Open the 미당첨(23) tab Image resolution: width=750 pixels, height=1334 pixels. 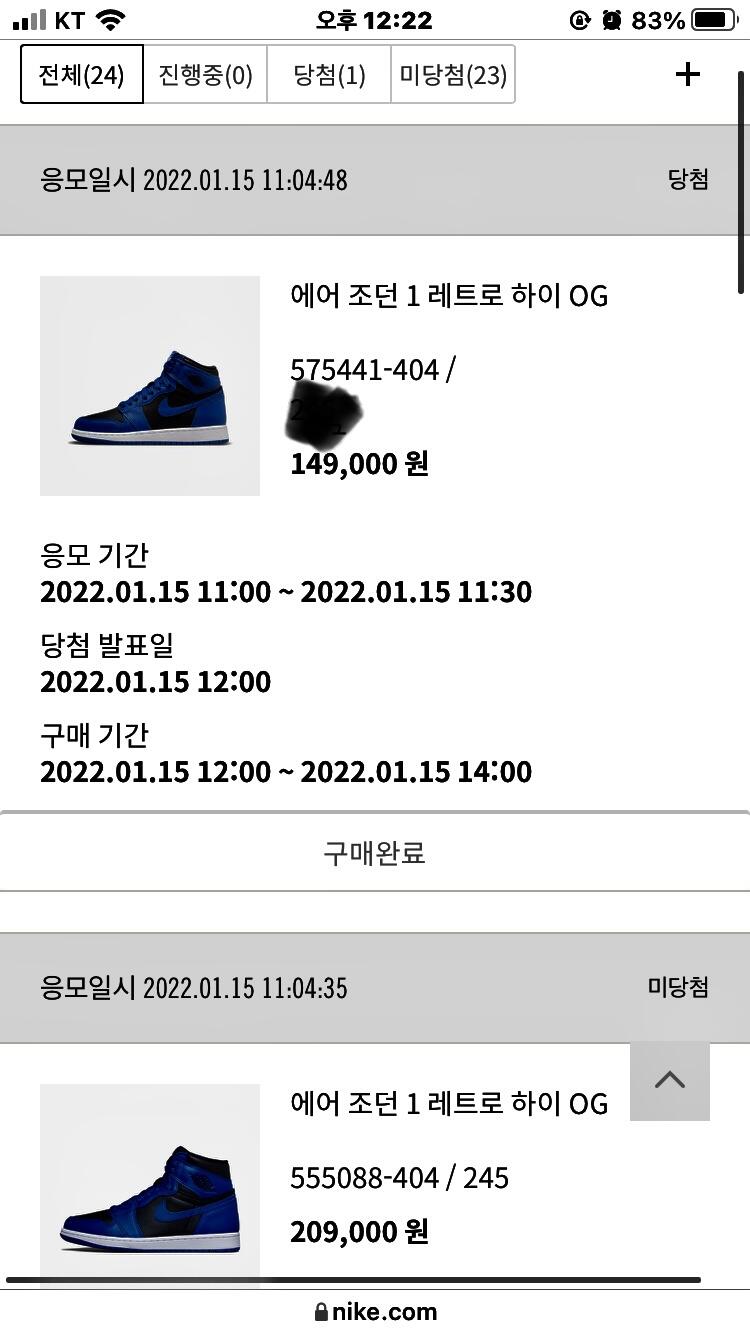coord(452,75)
